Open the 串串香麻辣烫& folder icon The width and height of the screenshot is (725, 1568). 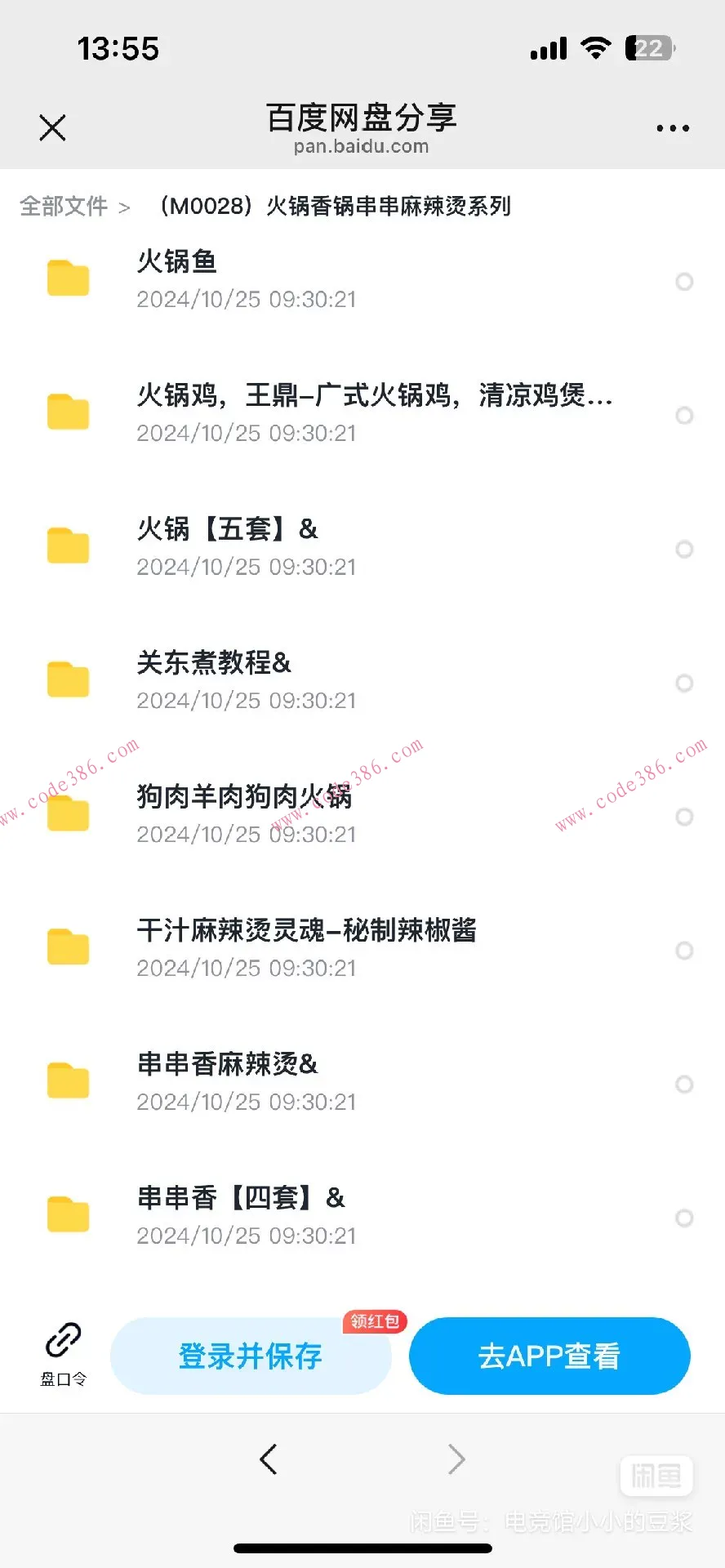tap(69, 1080)
